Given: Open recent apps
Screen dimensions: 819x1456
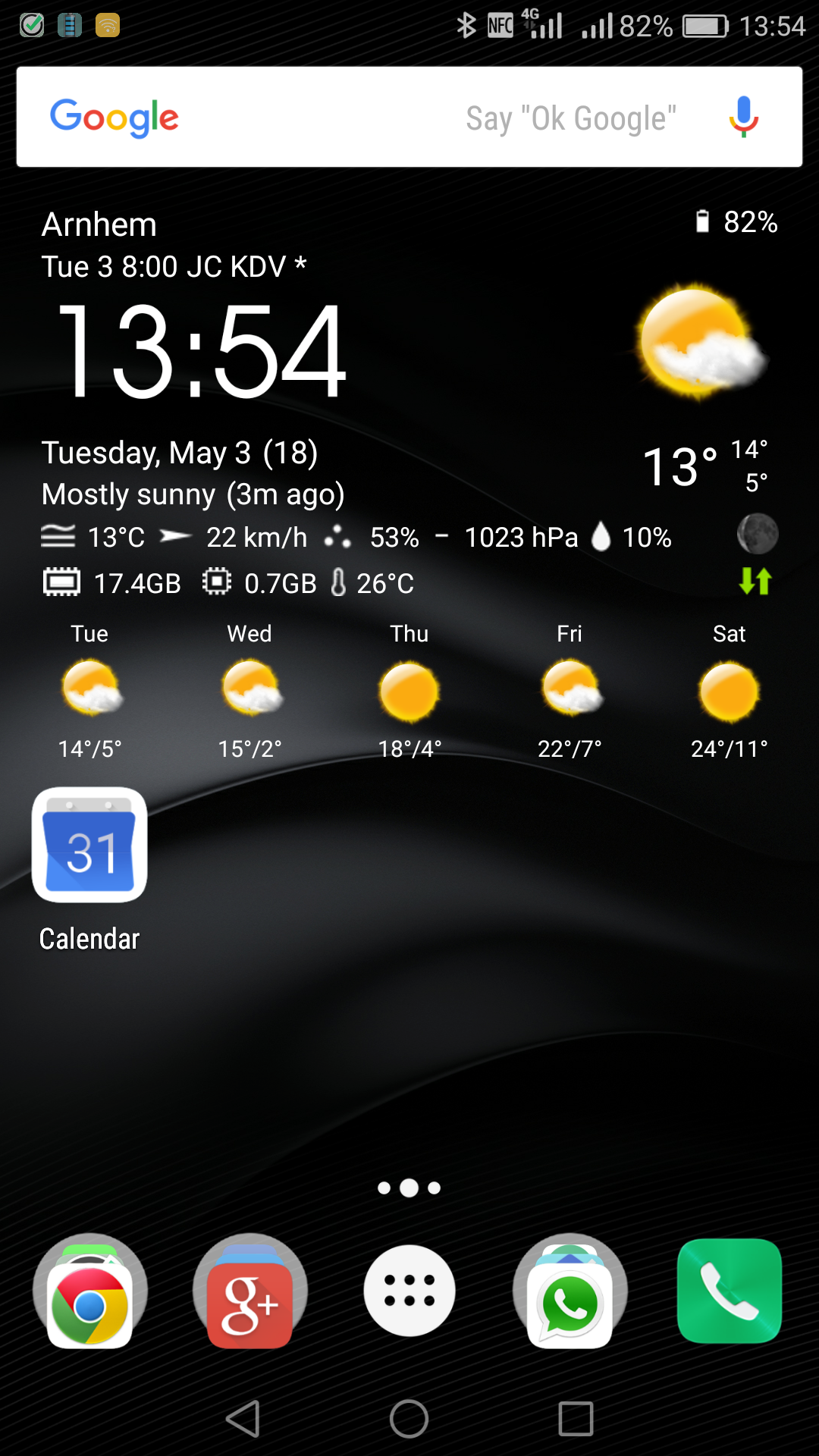Looking at the screenshot, I should point(576,1419).
